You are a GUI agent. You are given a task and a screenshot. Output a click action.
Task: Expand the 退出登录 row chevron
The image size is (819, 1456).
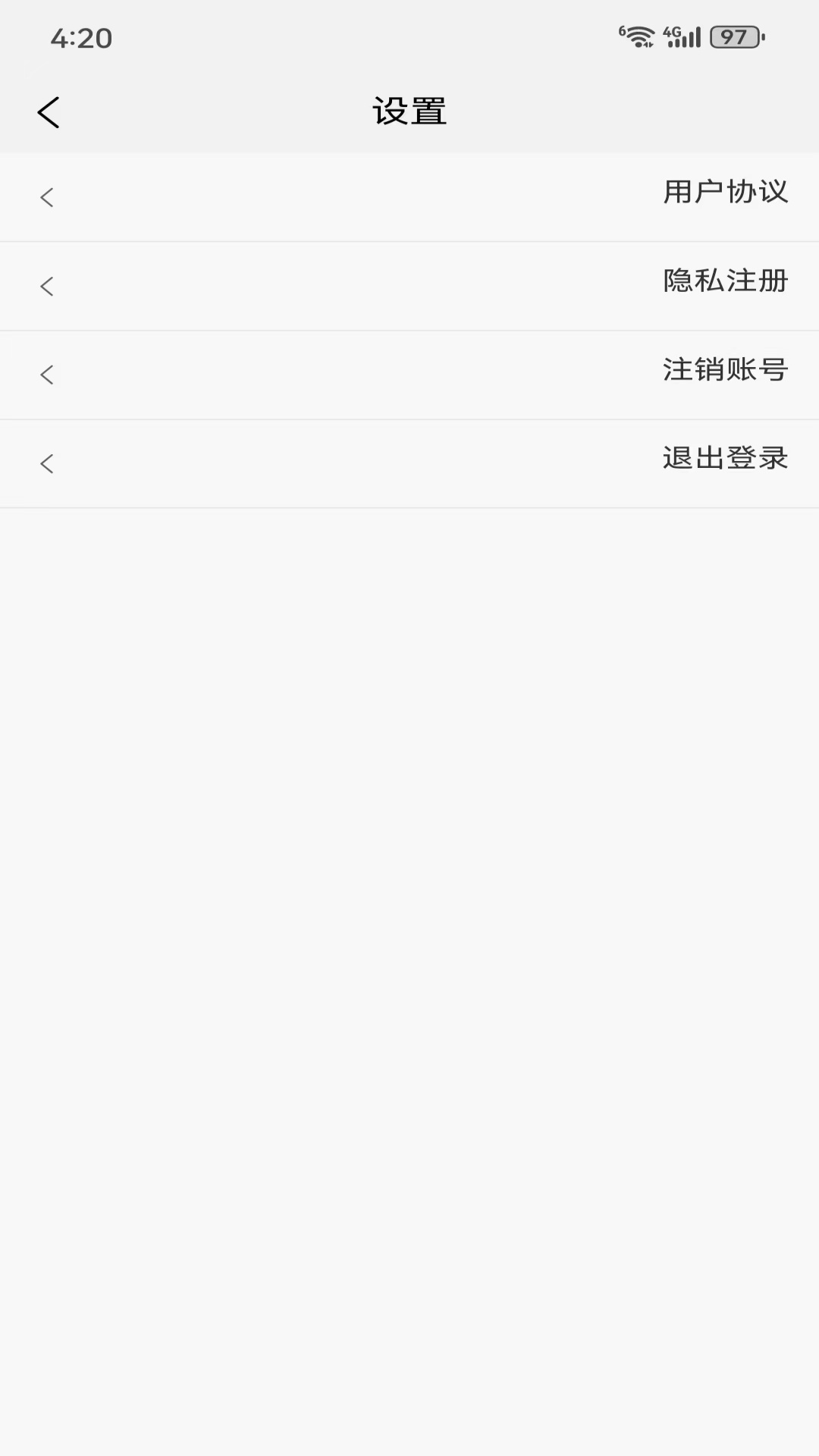[x=46, y=463]
